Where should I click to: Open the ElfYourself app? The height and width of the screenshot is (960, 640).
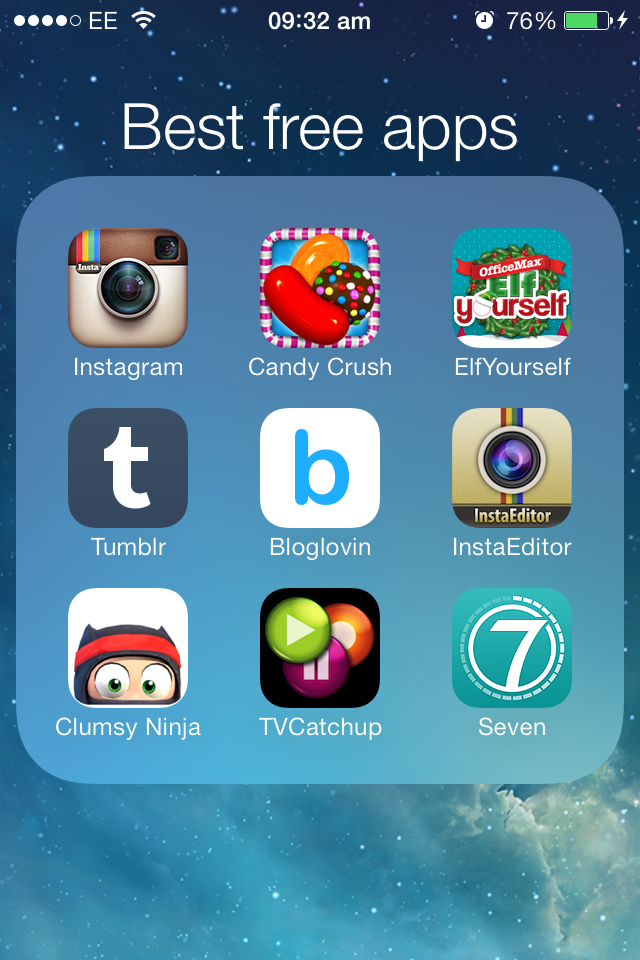point(512,288)
